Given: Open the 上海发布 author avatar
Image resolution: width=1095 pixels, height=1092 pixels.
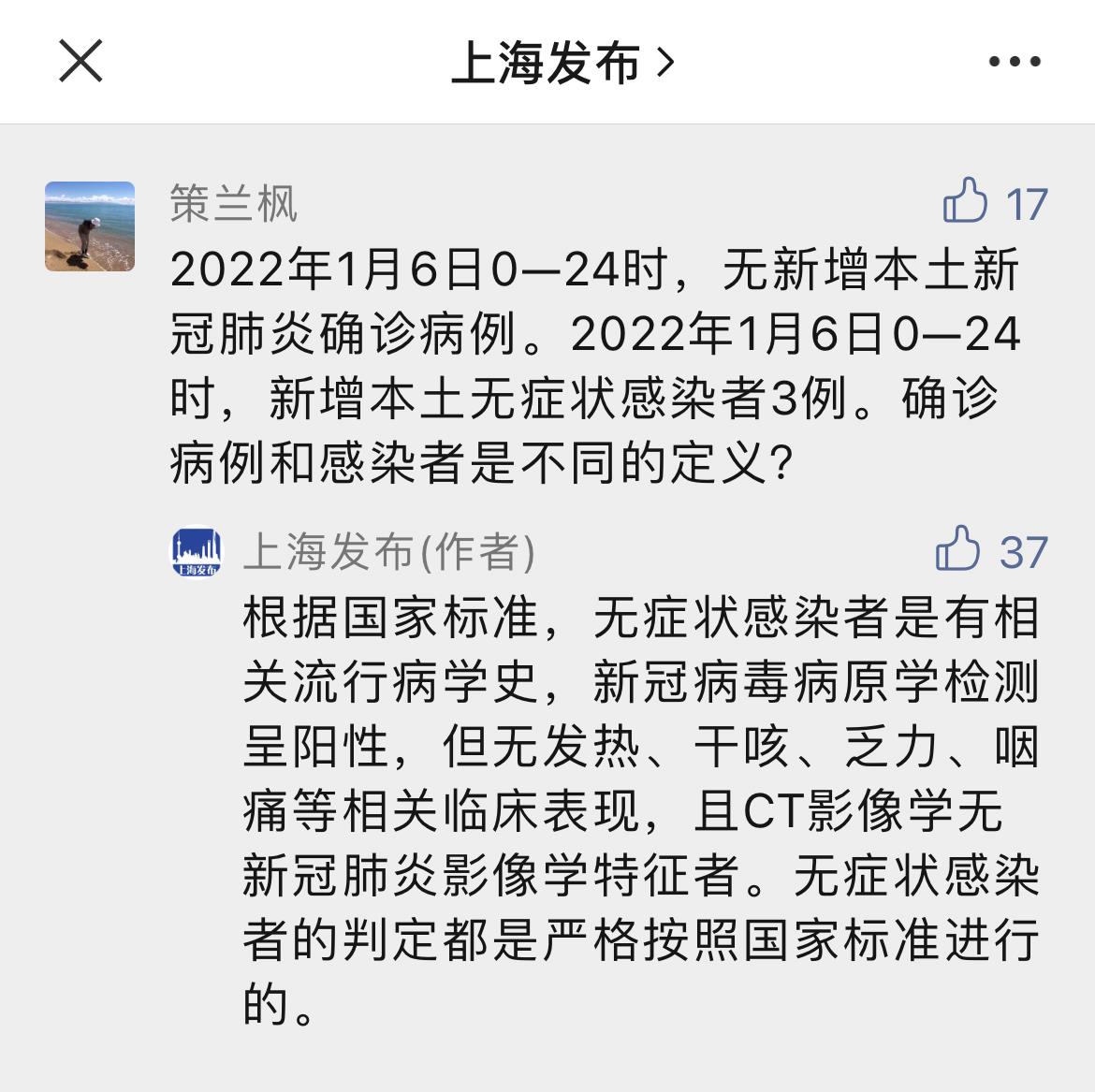Looking at the screenshot, I should (197, 552).
